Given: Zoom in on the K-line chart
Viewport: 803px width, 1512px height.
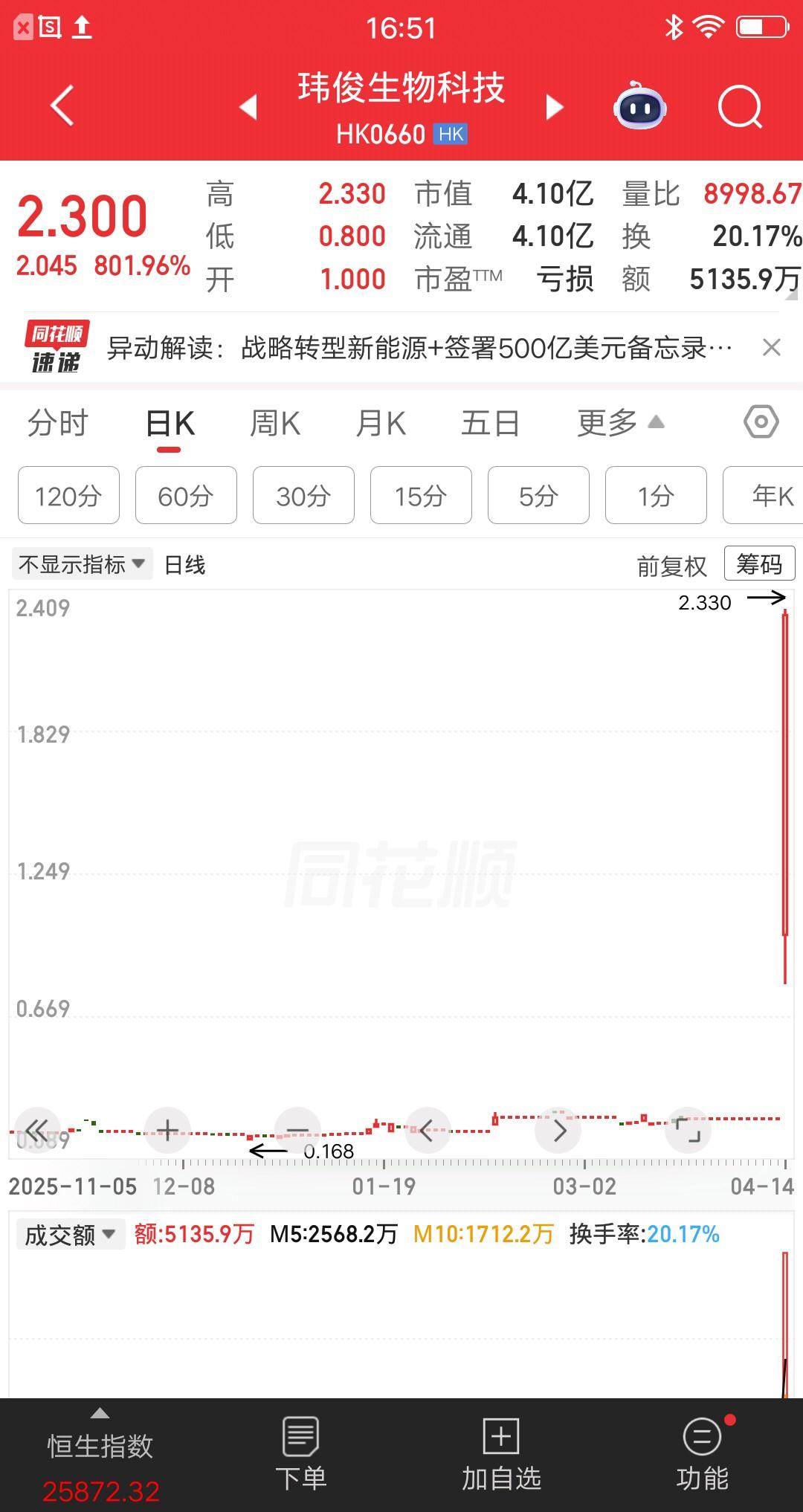Looking at the screenshot, I should point(167,1129).
